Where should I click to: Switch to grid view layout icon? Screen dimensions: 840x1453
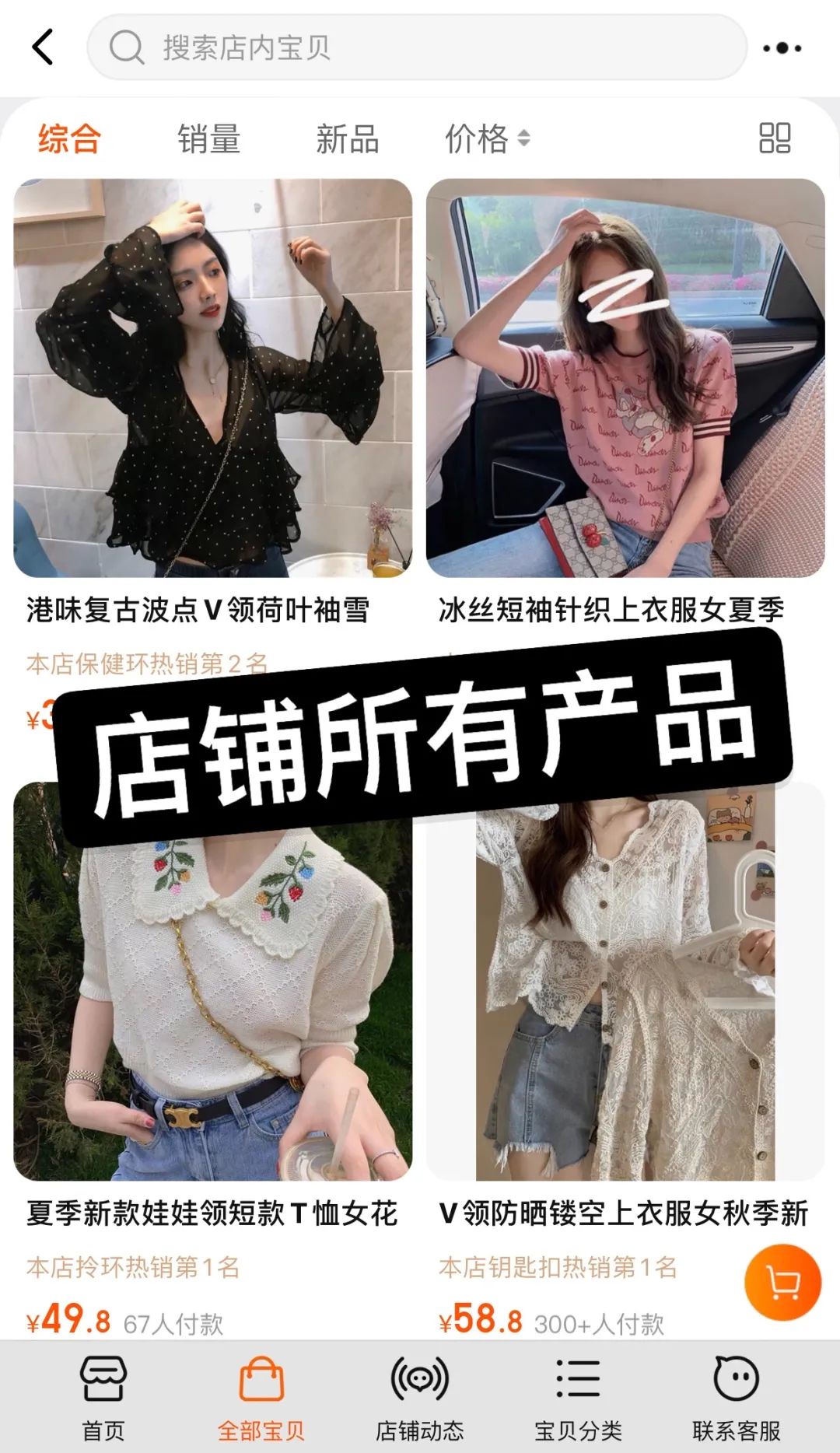(x=775, y=140)
